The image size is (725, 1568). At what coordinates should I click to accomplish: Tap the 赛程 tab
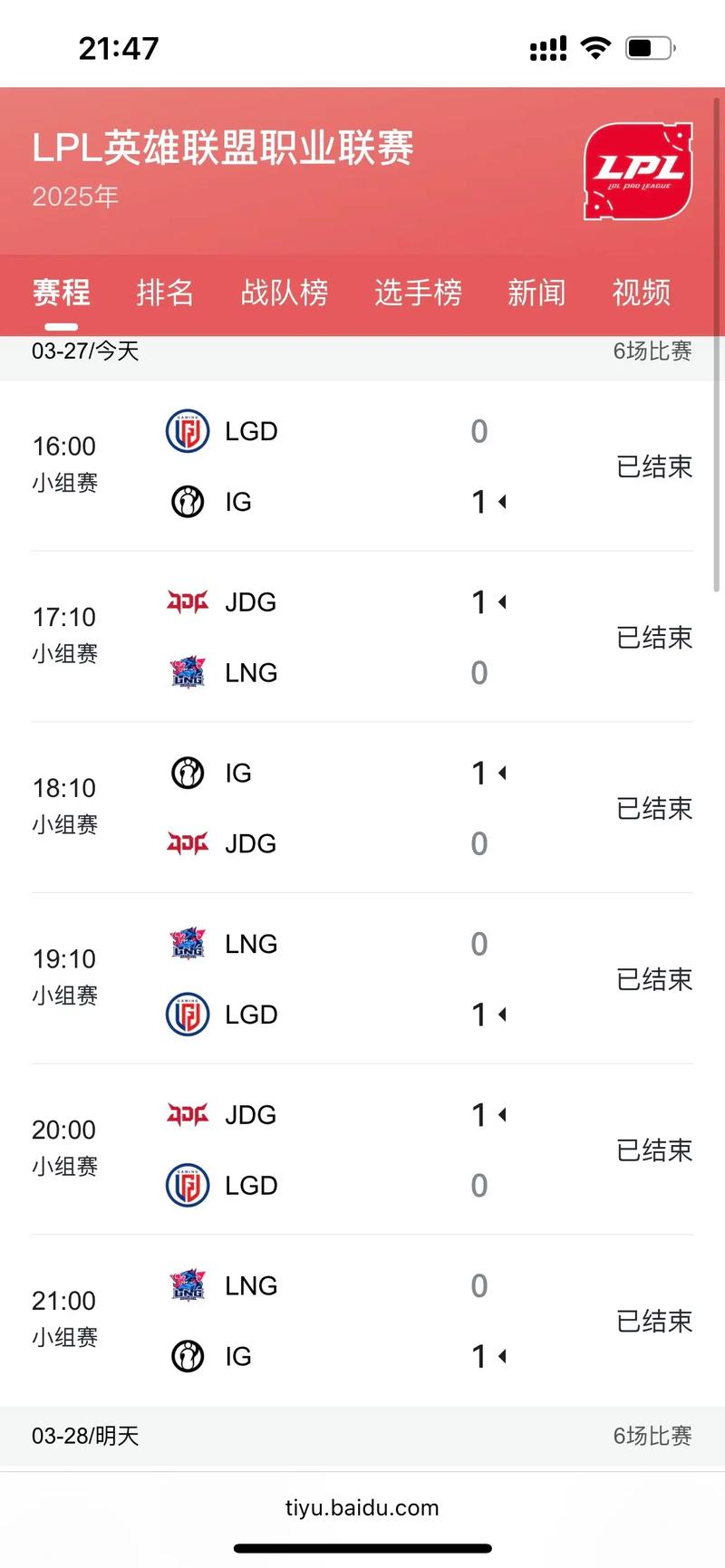tap(62, 293)
